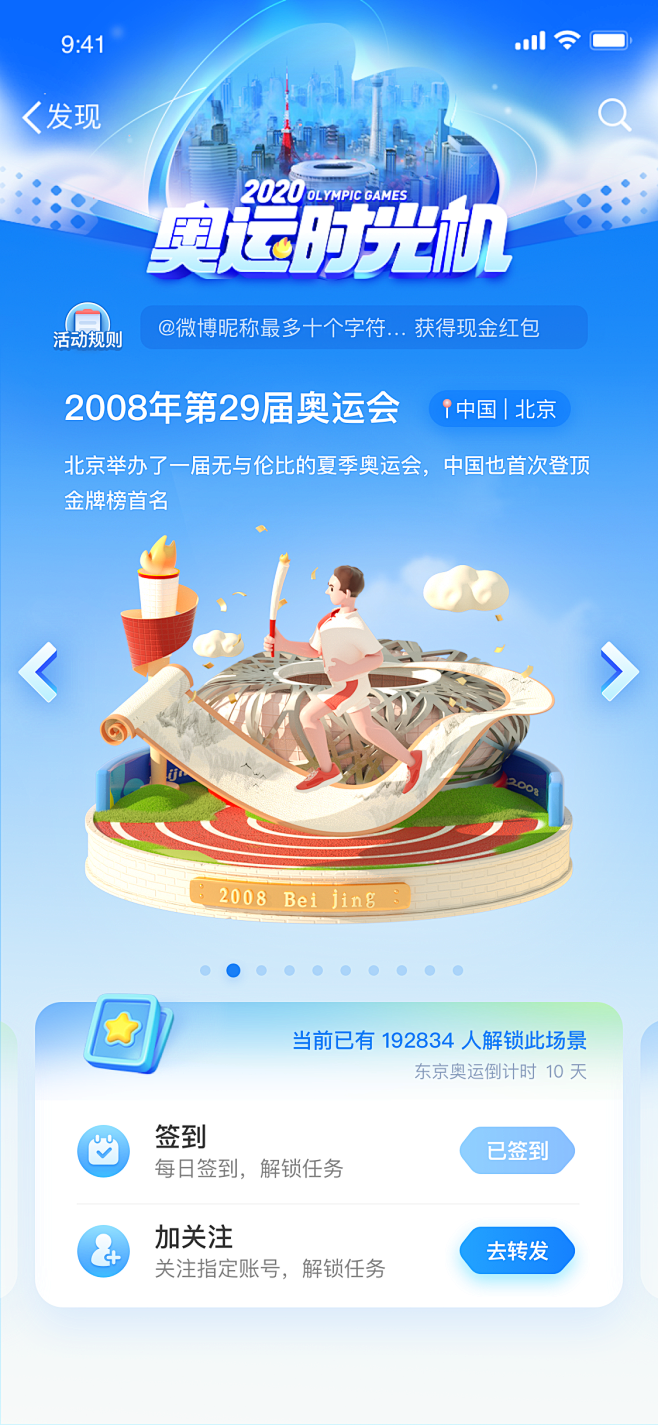Tap 去转发 in the 加关注 row
The width and height of the screenshot is (658, 1425).
(x=517, y=1251)
